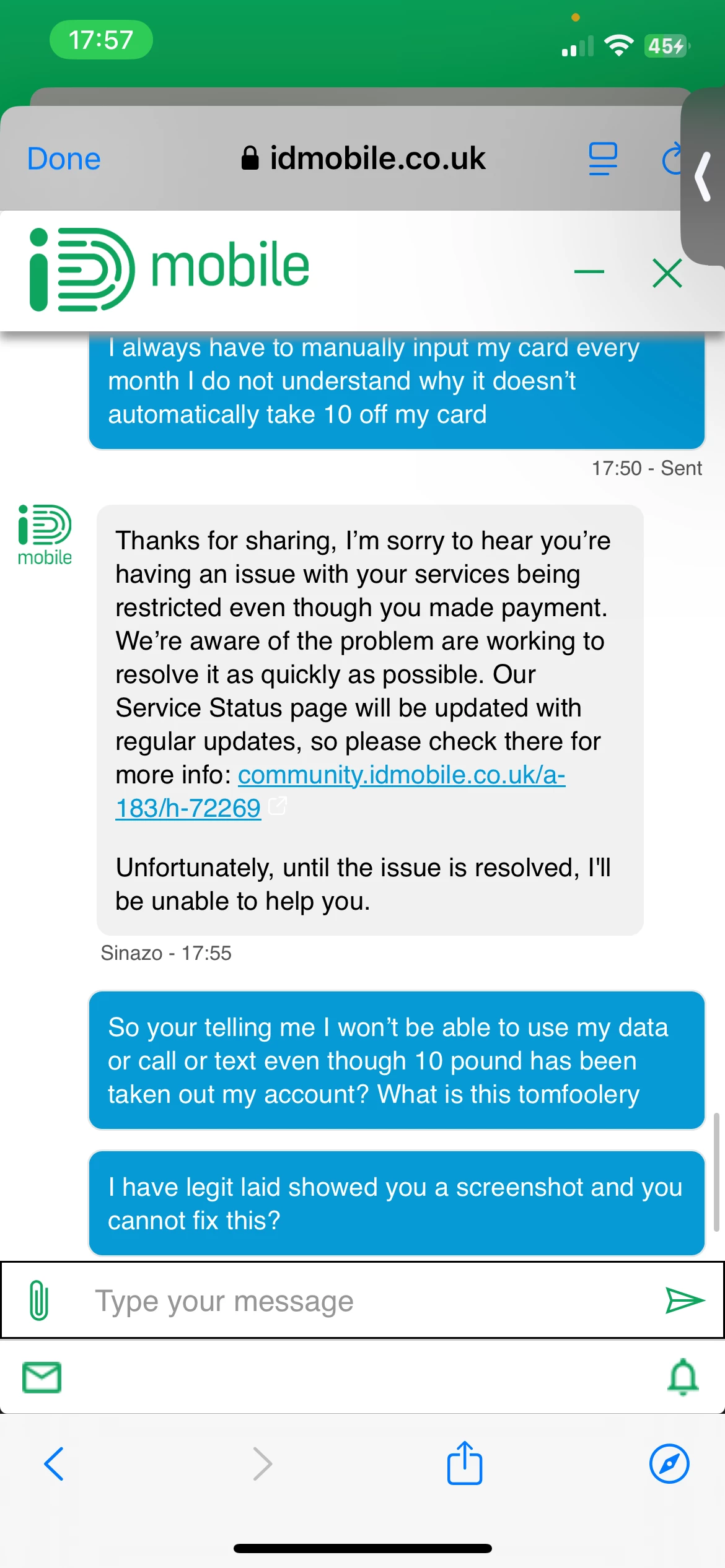This screenshot has width=725, height=1568.
Task: Open page in Safari compass icon
Action: coord(669,1464)
